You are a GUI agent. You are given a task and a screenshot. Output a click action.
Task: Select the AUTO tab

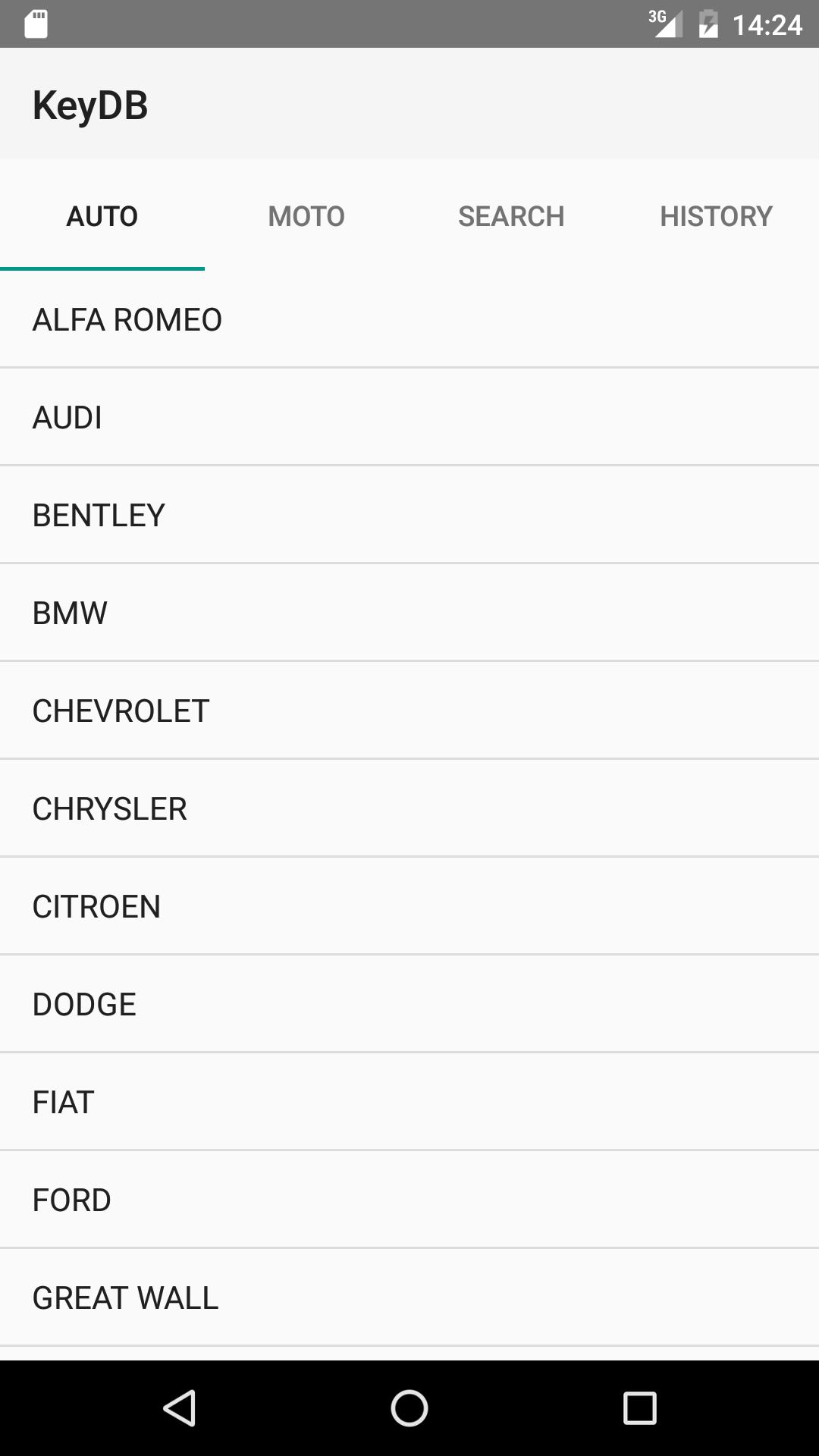click(x=102, y=215)
